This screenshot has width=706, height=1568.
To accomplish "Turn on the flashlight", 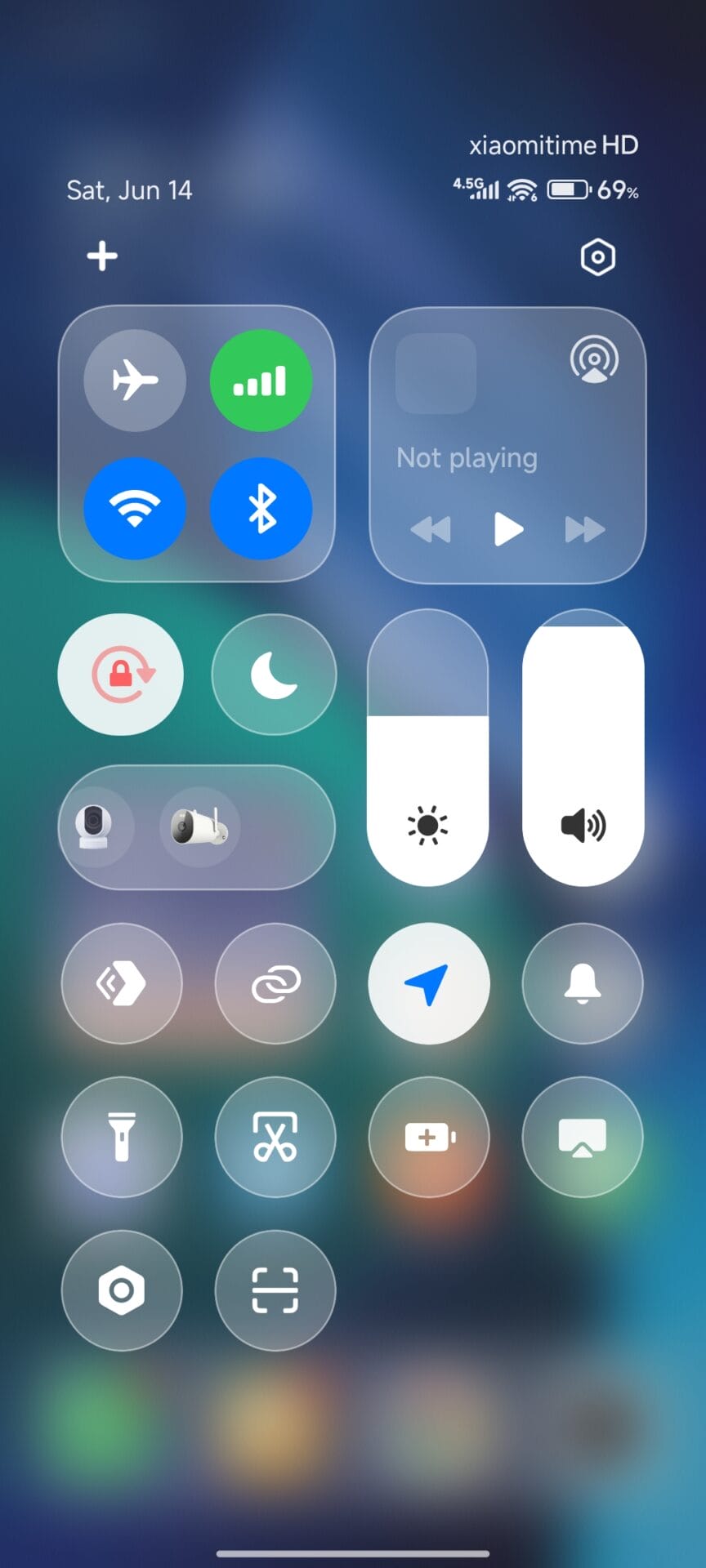I will click(122, 1137).
